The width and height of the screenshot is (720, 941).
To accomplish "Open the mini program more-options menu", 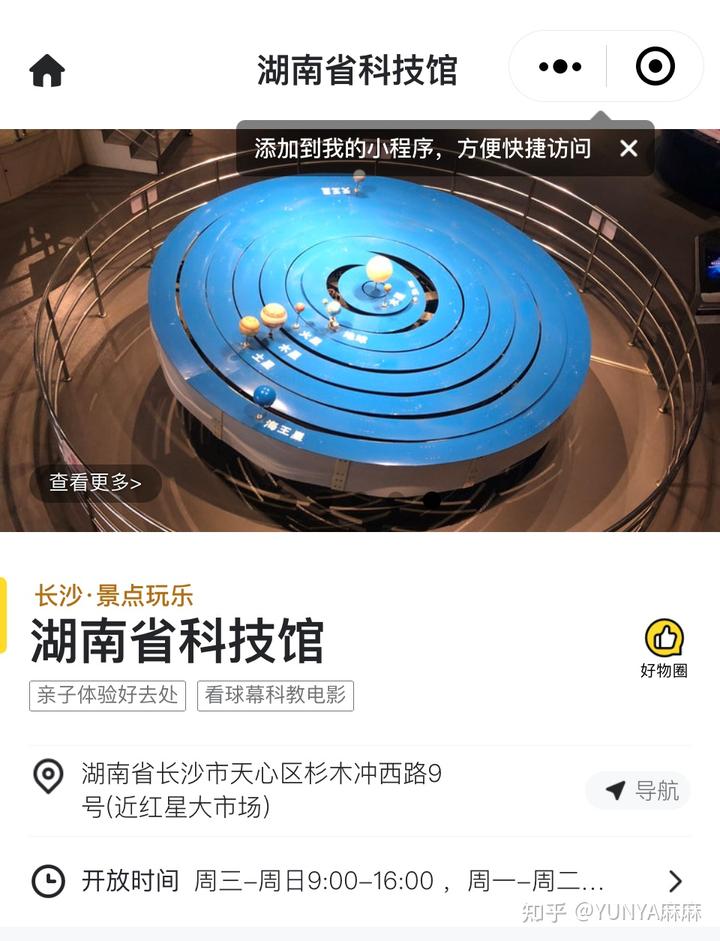I will pyautogui.click(x=560, y=67).
